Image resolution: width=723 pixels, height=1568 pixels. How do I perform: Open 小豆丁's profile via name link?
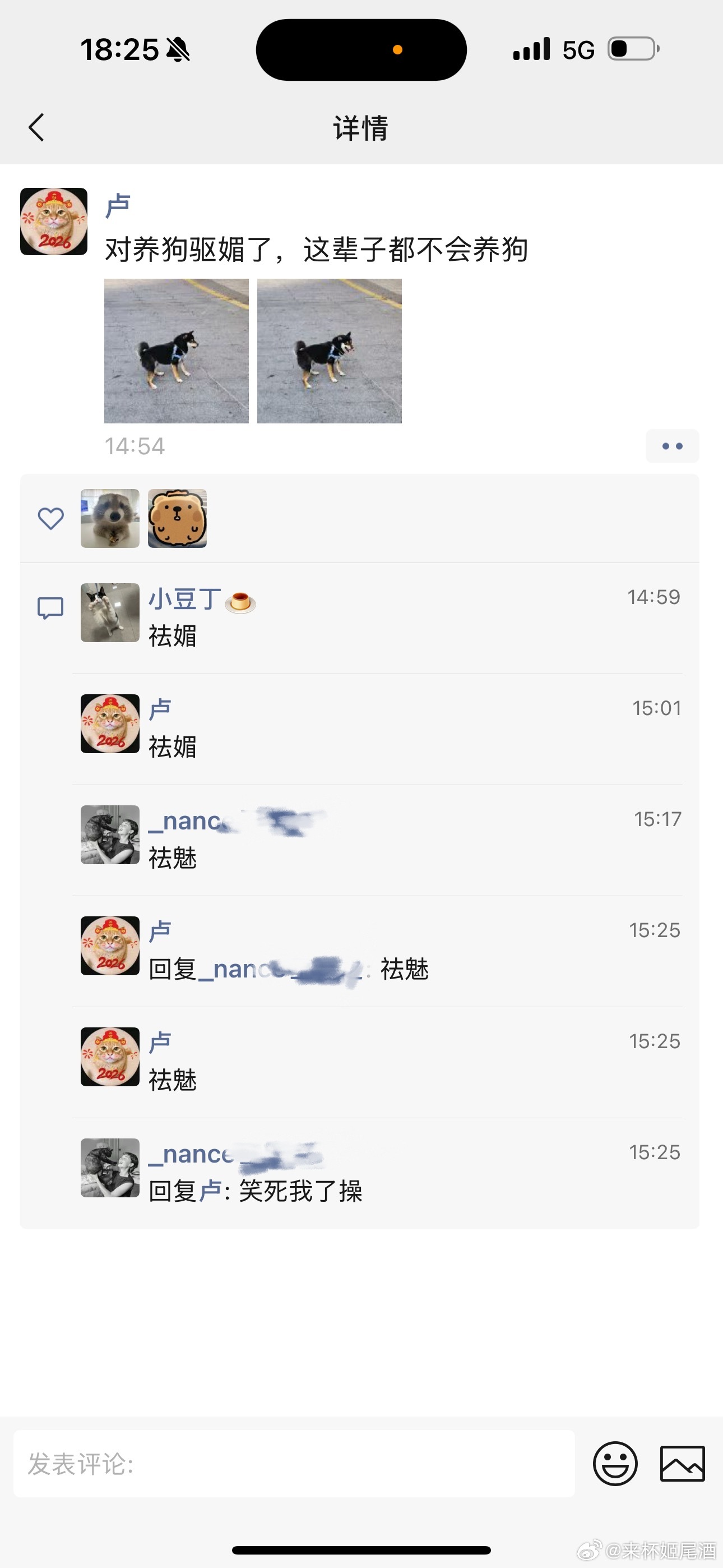185,599
